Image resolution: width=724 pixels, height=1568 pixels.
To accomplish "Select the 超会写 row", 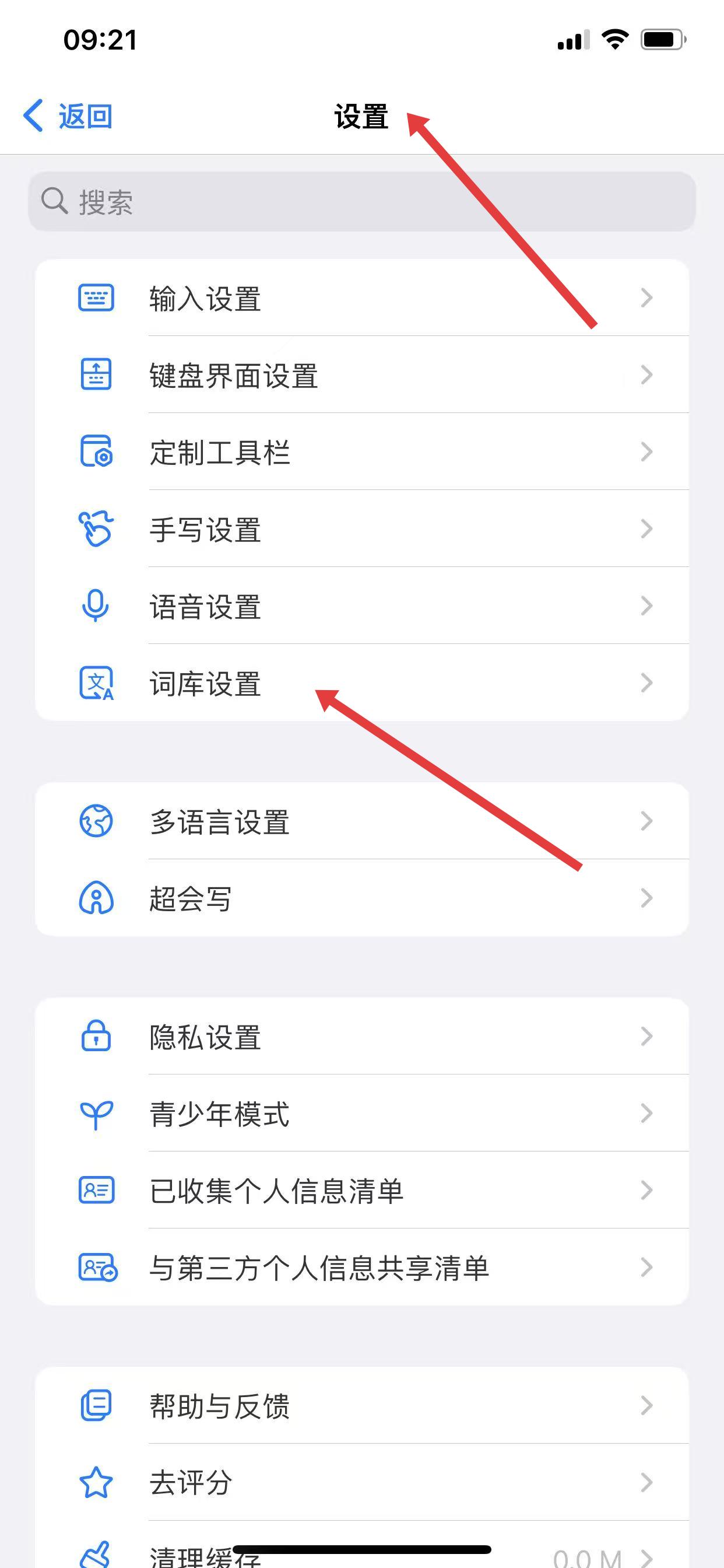I will click(x=361, y=898).
